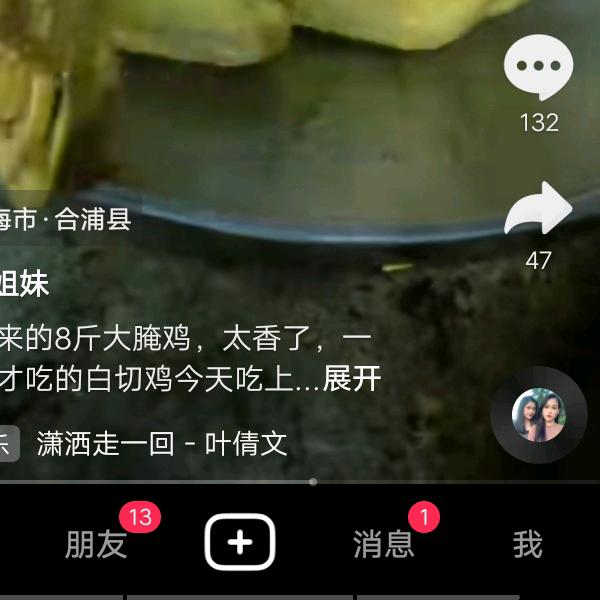Image resolution: width=600 pixels, height=600 pixels.
Task: Switch to the 朋友 tab
Action: 96,544
